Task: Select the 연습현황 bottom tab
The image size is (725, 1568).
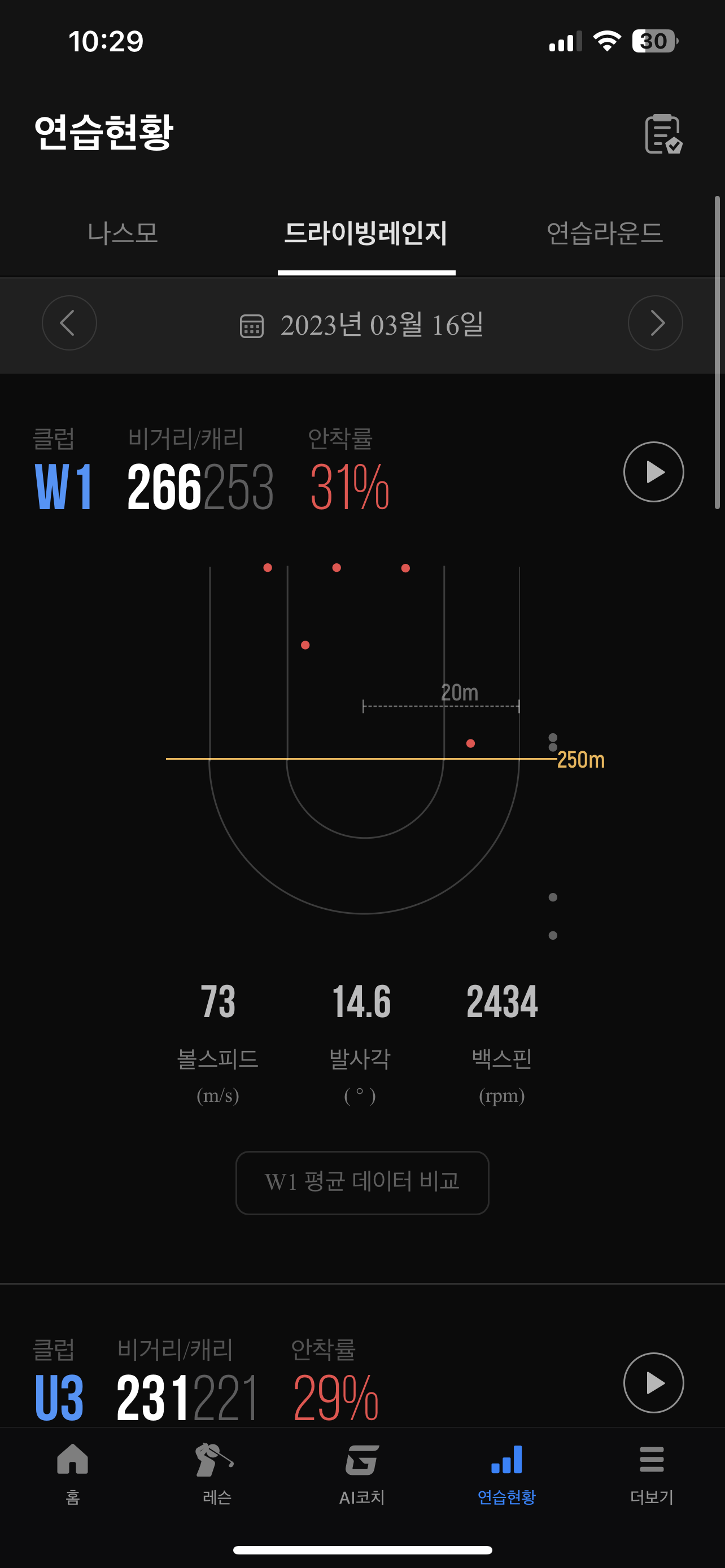Action: pyautogui.click(x=506, y=1474)
